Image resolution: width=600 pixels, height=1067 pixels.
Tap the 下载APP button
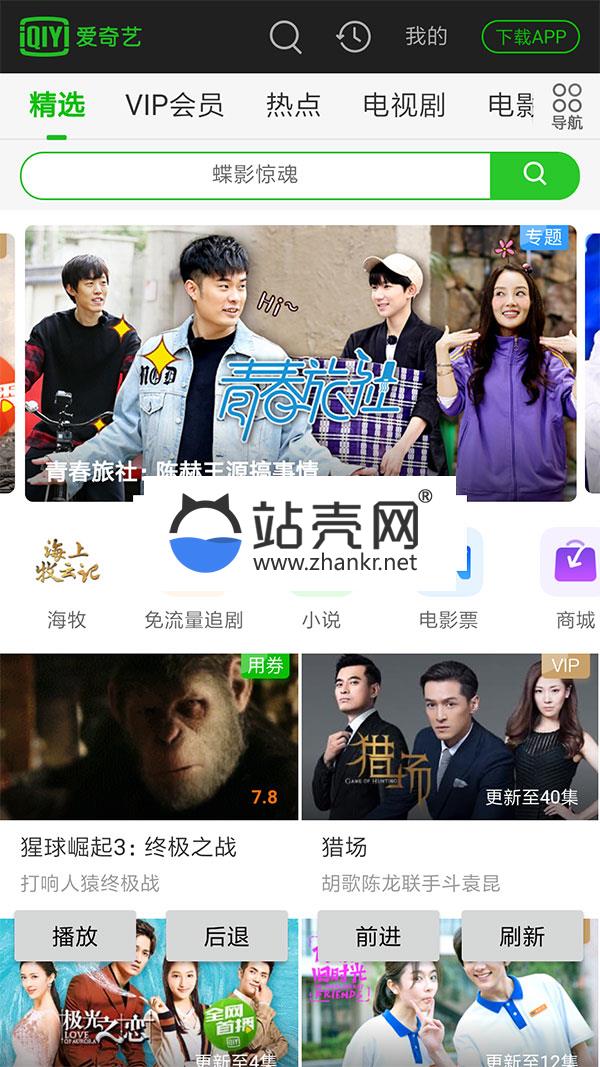531,37
